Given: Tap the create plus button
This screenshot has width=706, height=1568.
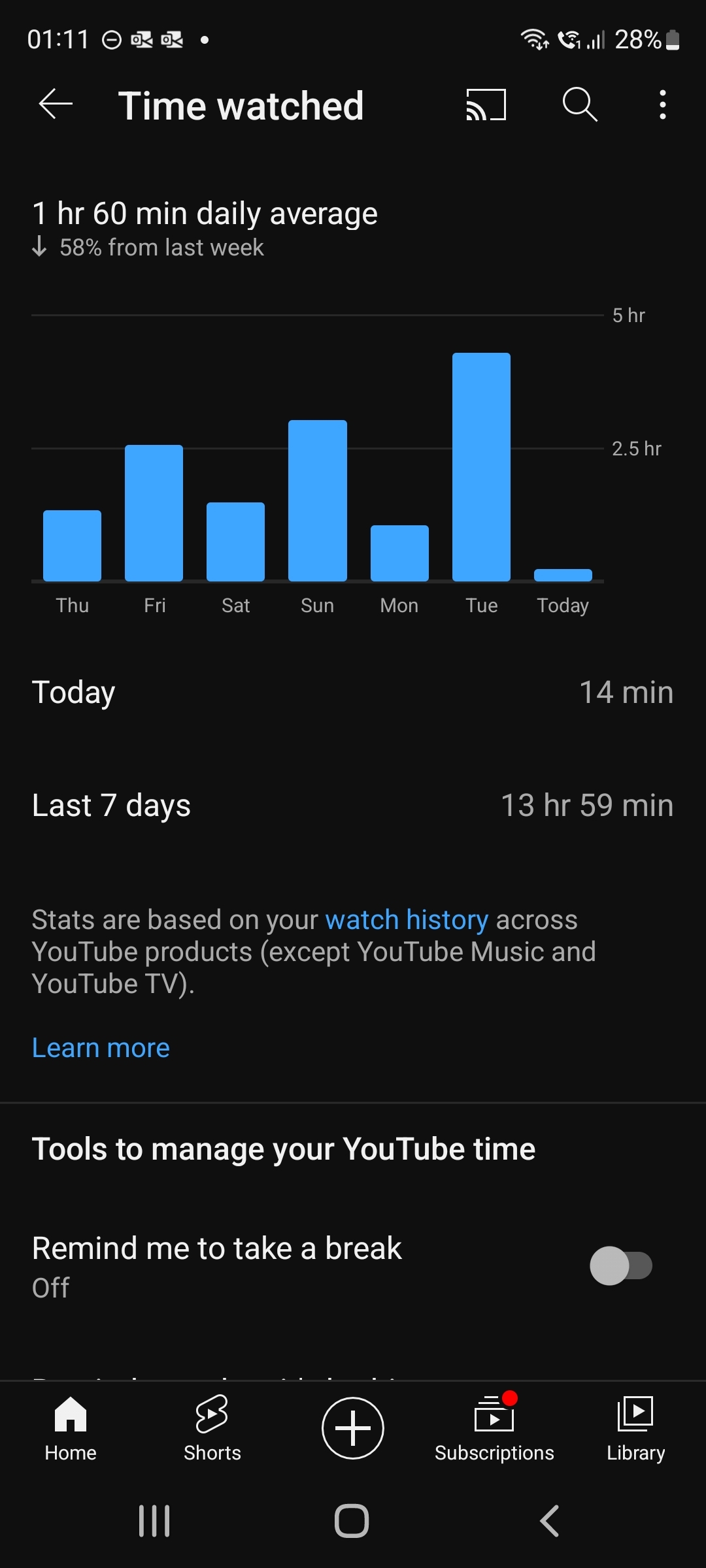Looking at the screenshot, I should pos(353,1428).
